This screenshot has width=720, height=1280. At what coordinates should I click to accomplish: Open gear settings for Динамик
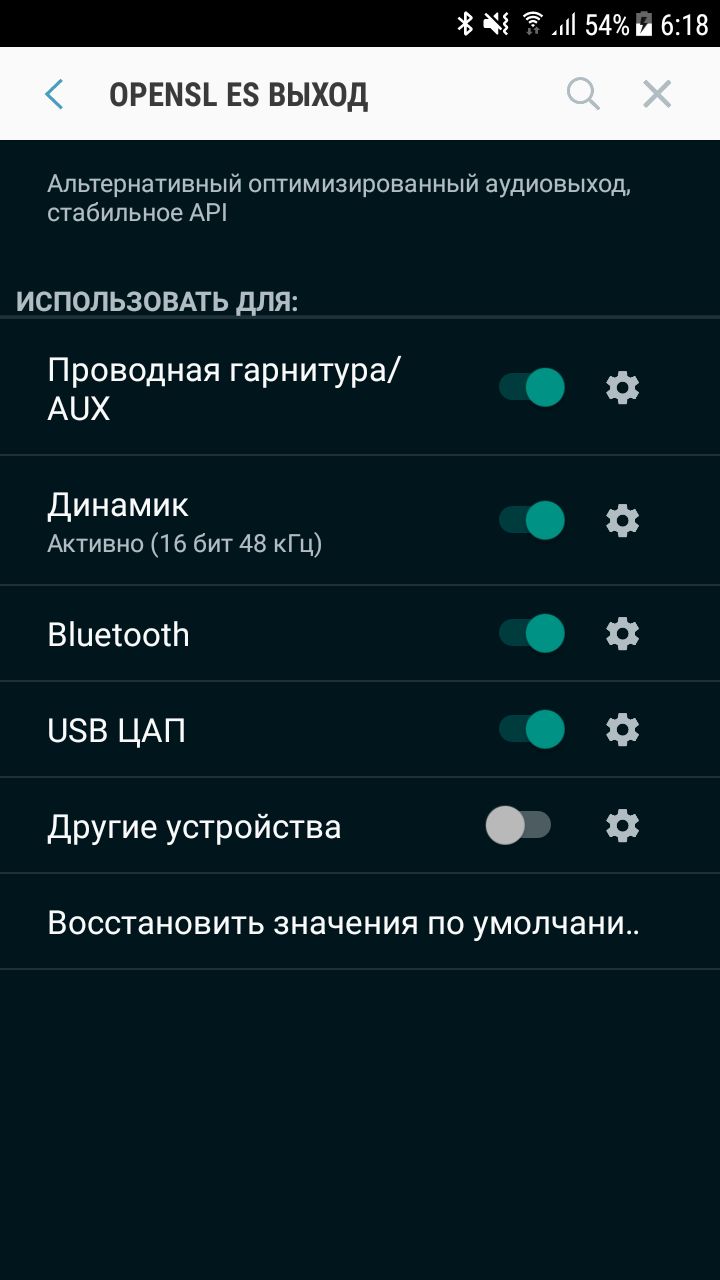pos(623,521)
